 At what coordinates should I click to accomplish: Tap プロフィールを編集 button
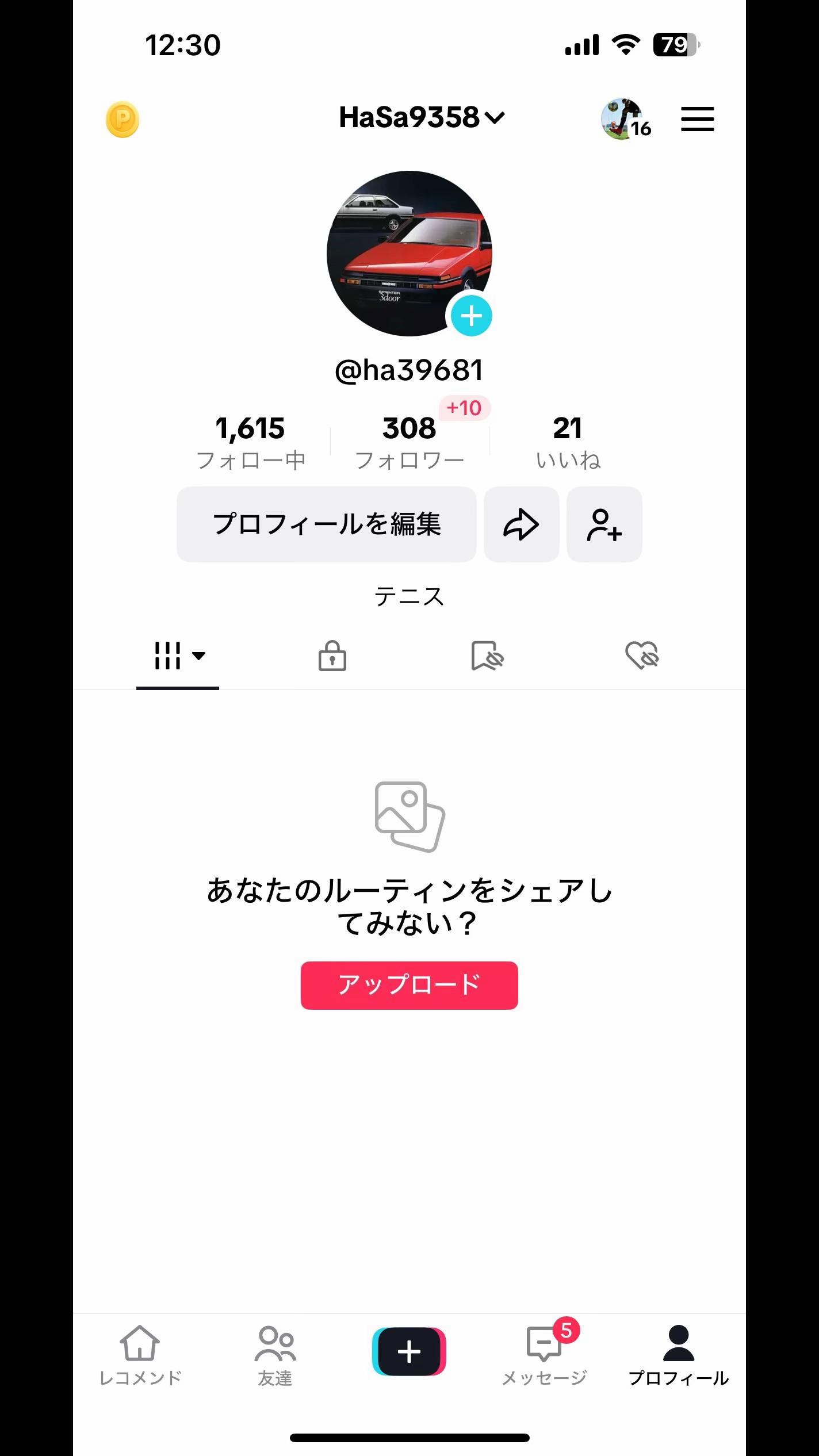point(326,524)
